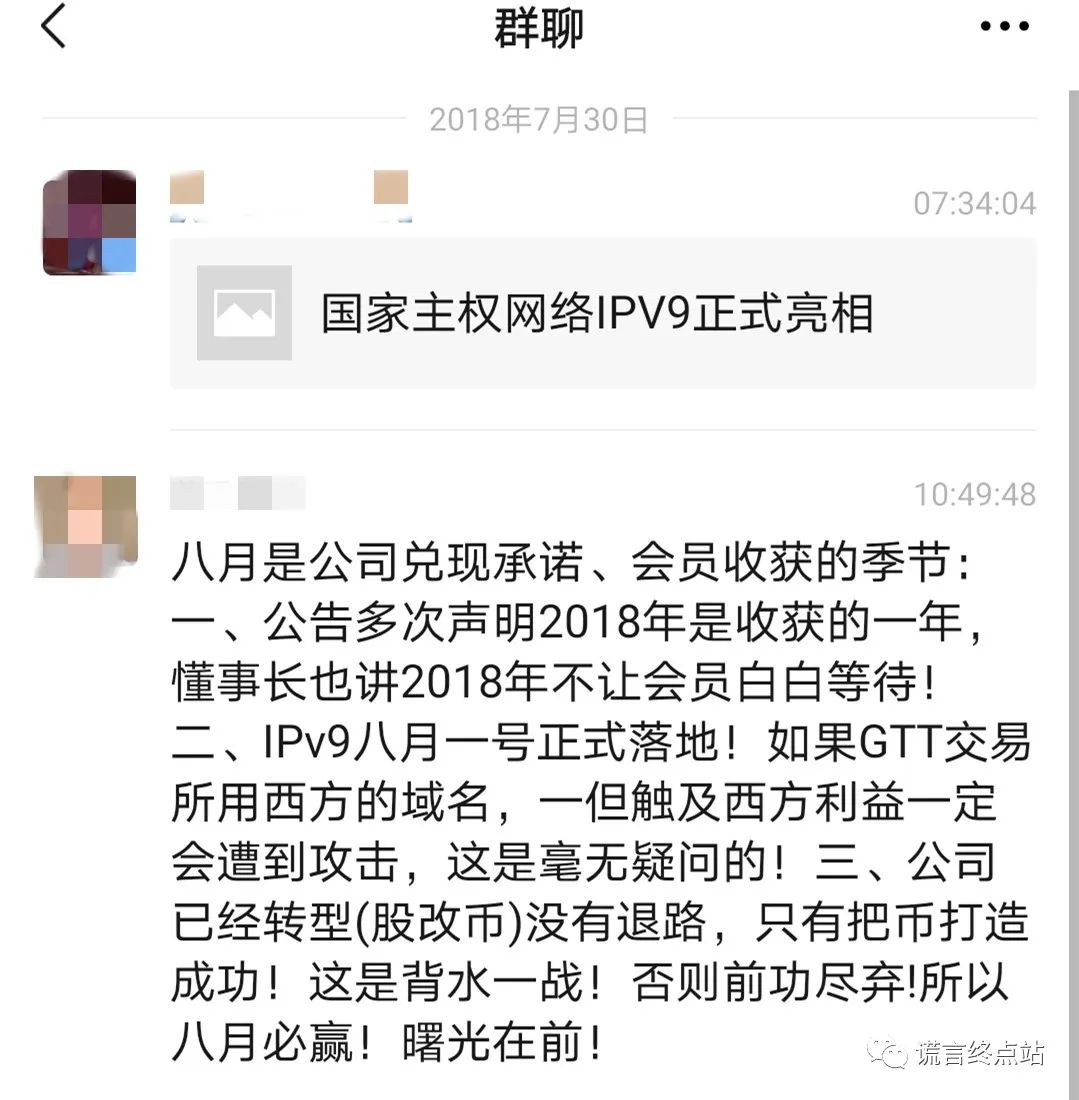Open the 国家主权网络IPV9正式亮相 link card
This screenshot has height=1100, width=1079.
602,313
